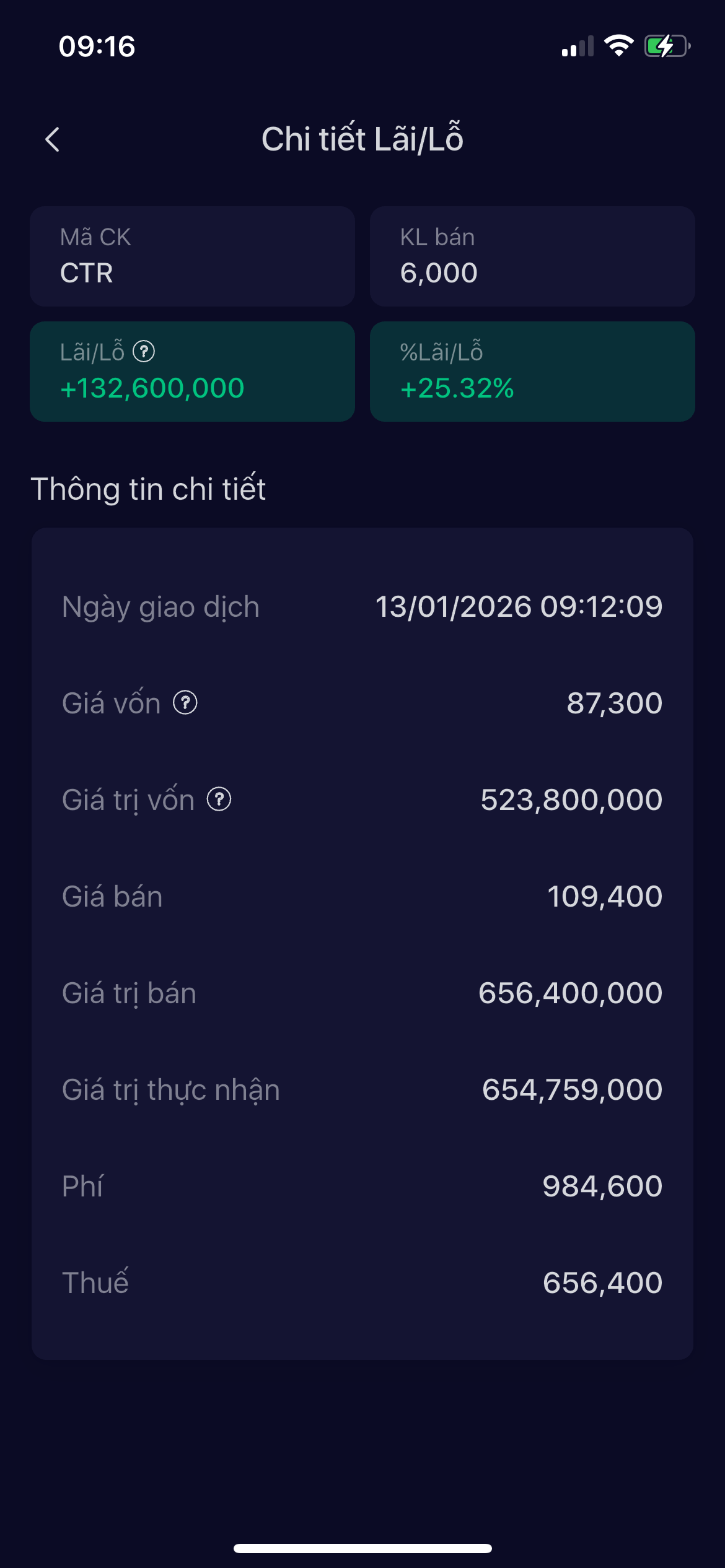Image resolution: width=725 pixels, height=1568 pixels.
Task: Open the help icon next to Lãi/Lỗ
Action: pos(144,352)
